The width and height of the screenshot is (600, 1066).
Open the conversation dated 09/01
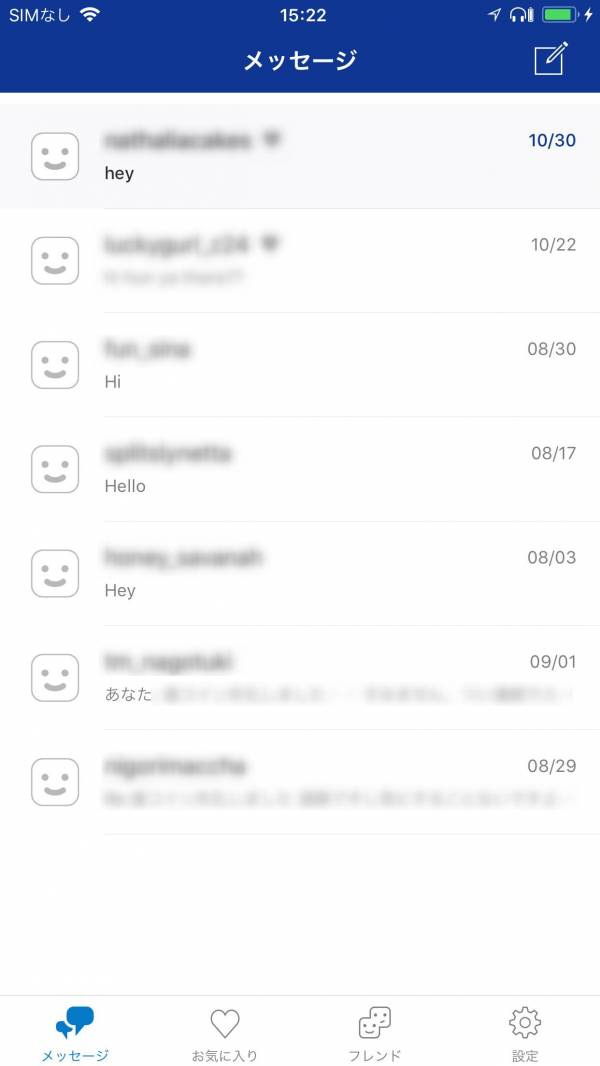tap(300, 678)
